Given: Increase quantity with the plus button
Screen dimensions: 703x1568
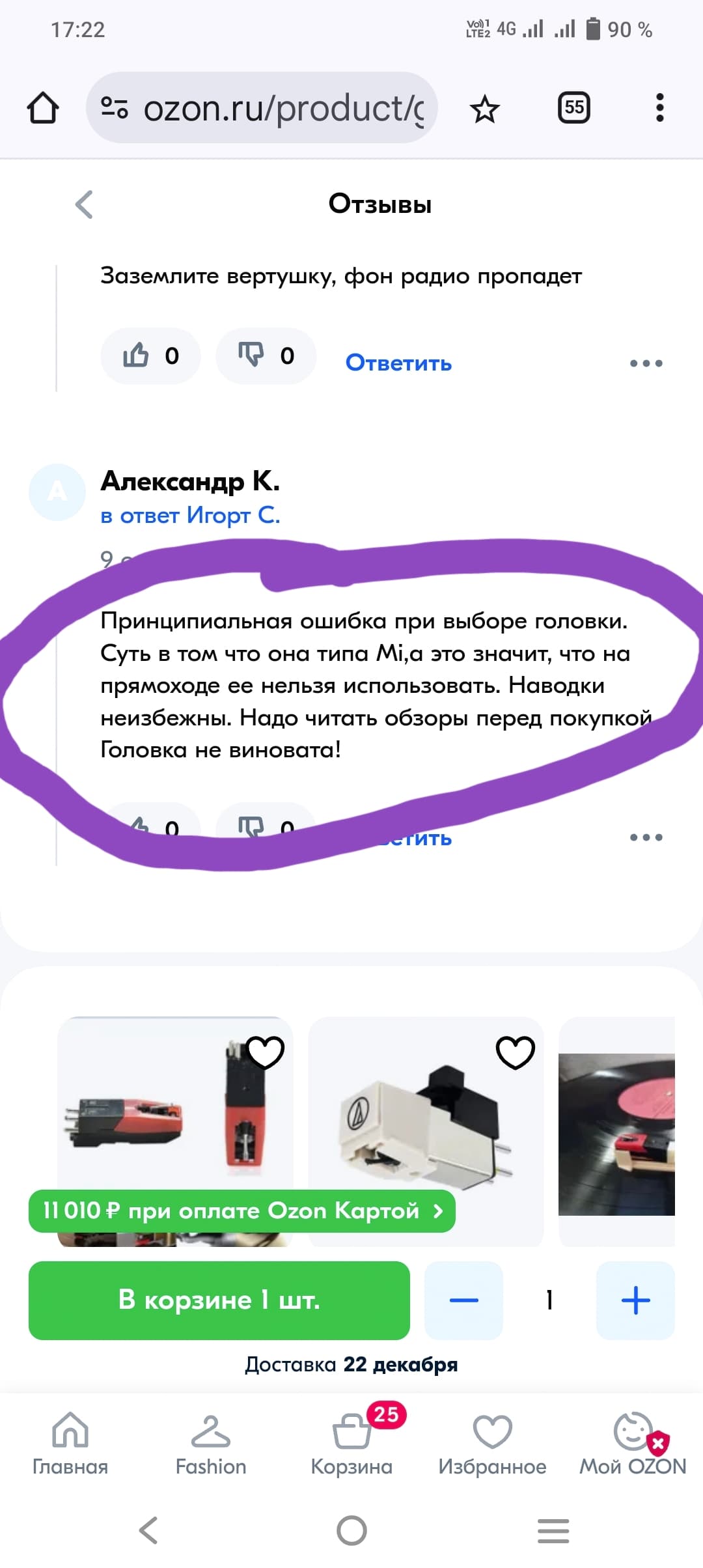Looking at the screenshot, I should pyautogui.click(x=635, y=1300).
